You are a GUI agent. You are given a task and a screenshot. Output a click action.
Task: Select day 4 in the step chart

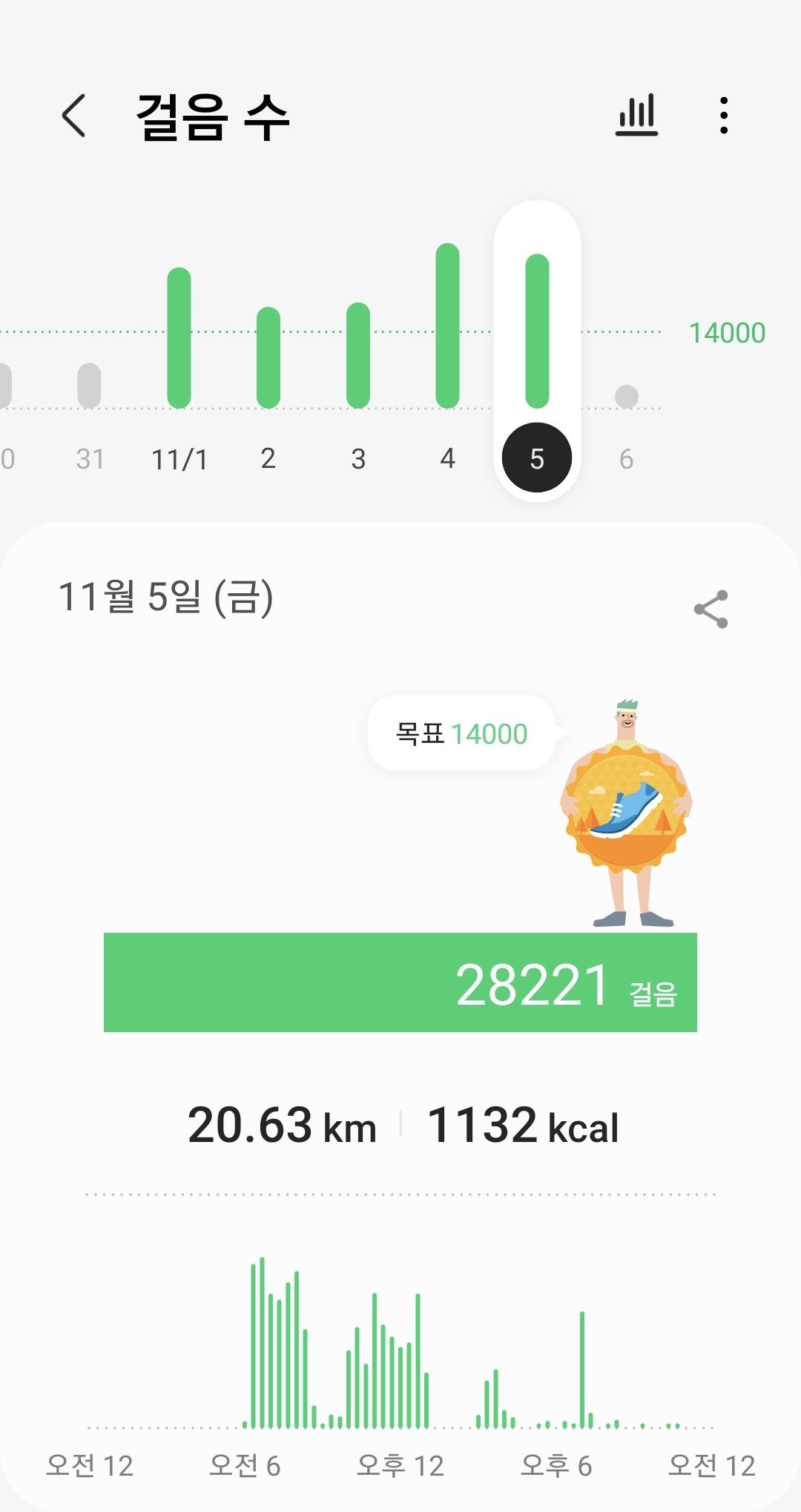(x=447, y=326)
